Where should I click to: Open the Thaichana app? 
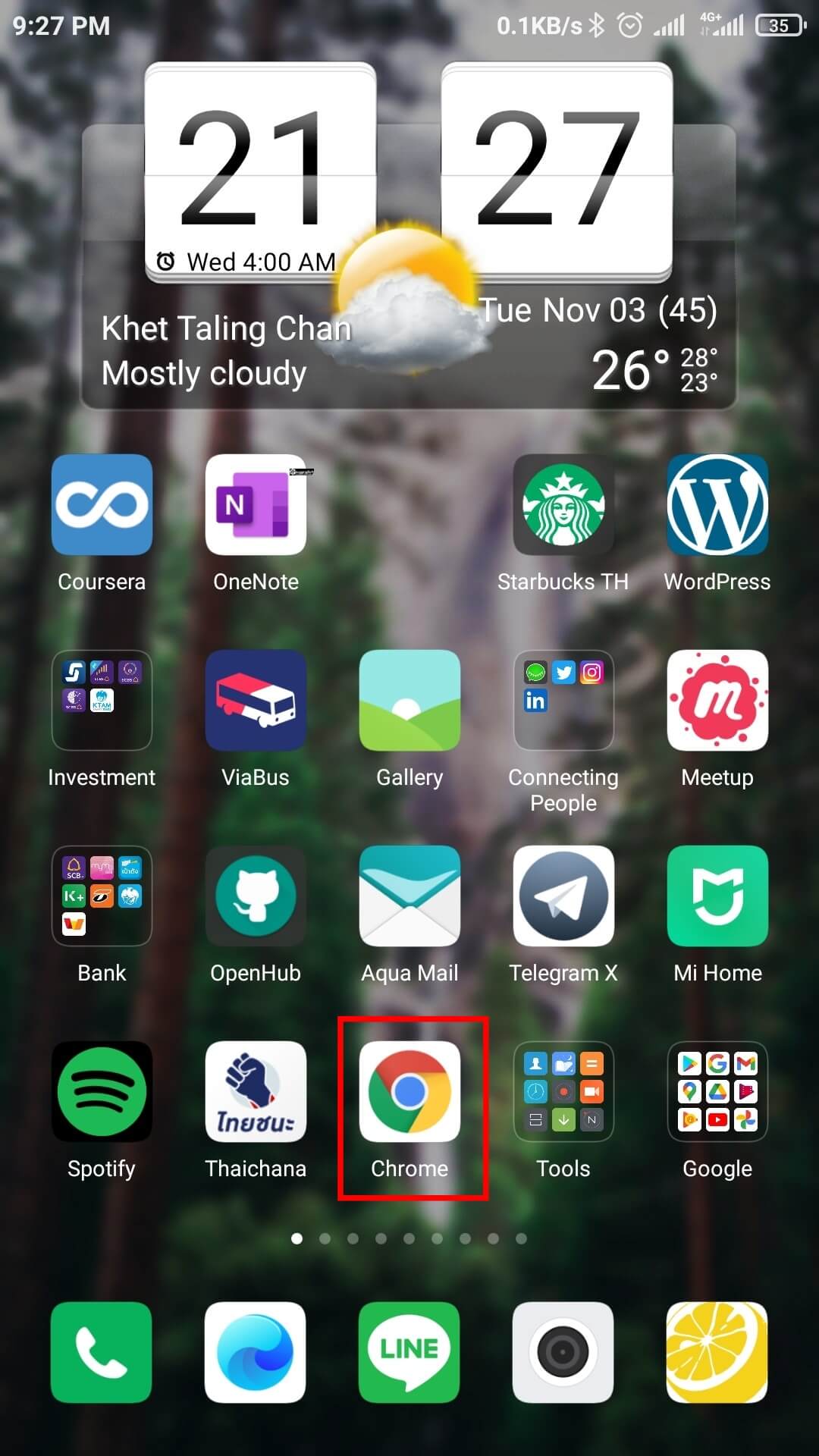(256, 1092)
